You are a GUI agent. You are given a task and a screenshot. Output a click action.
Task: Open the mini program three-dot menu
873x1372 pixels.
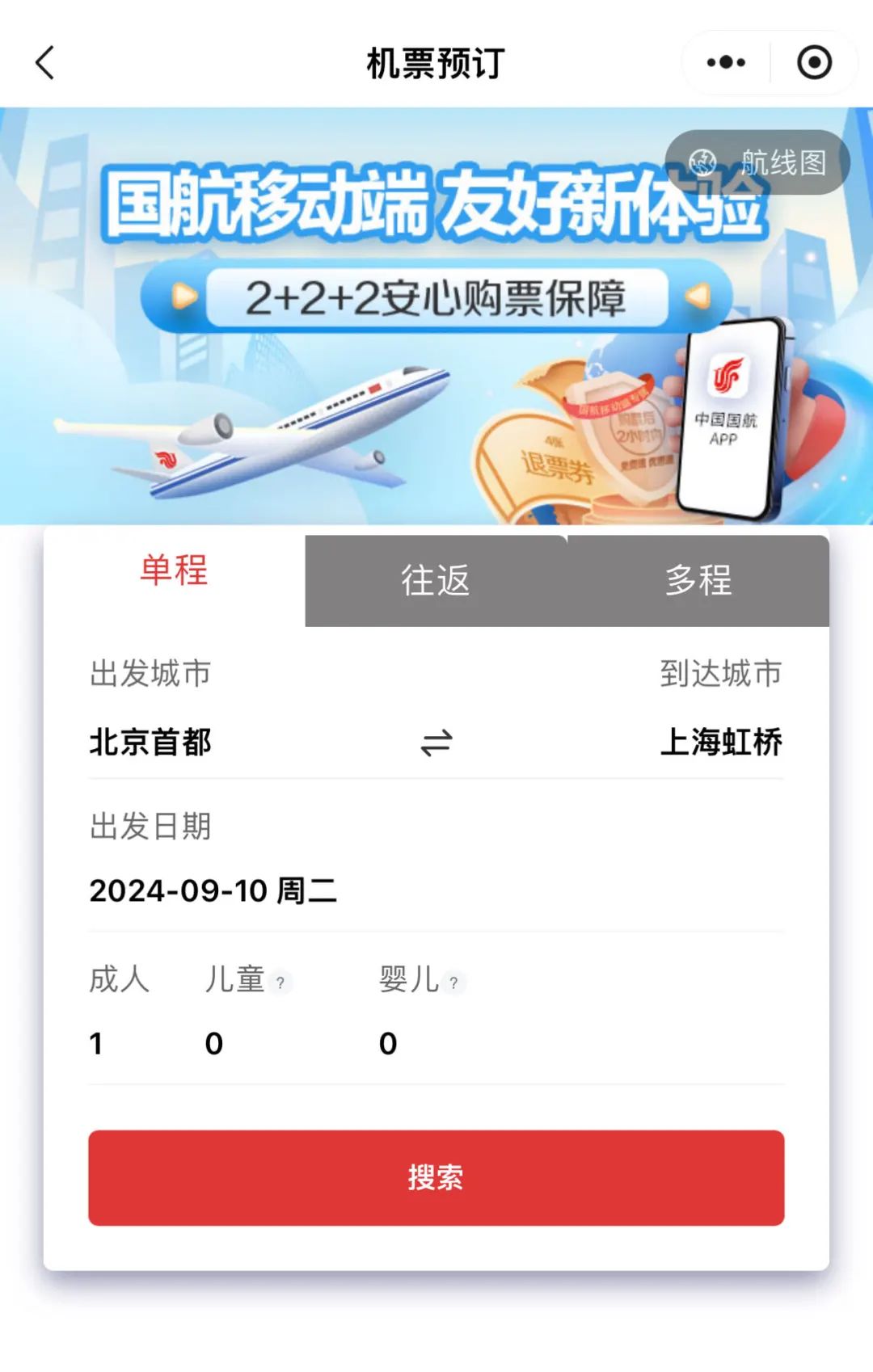pos(726,63)
